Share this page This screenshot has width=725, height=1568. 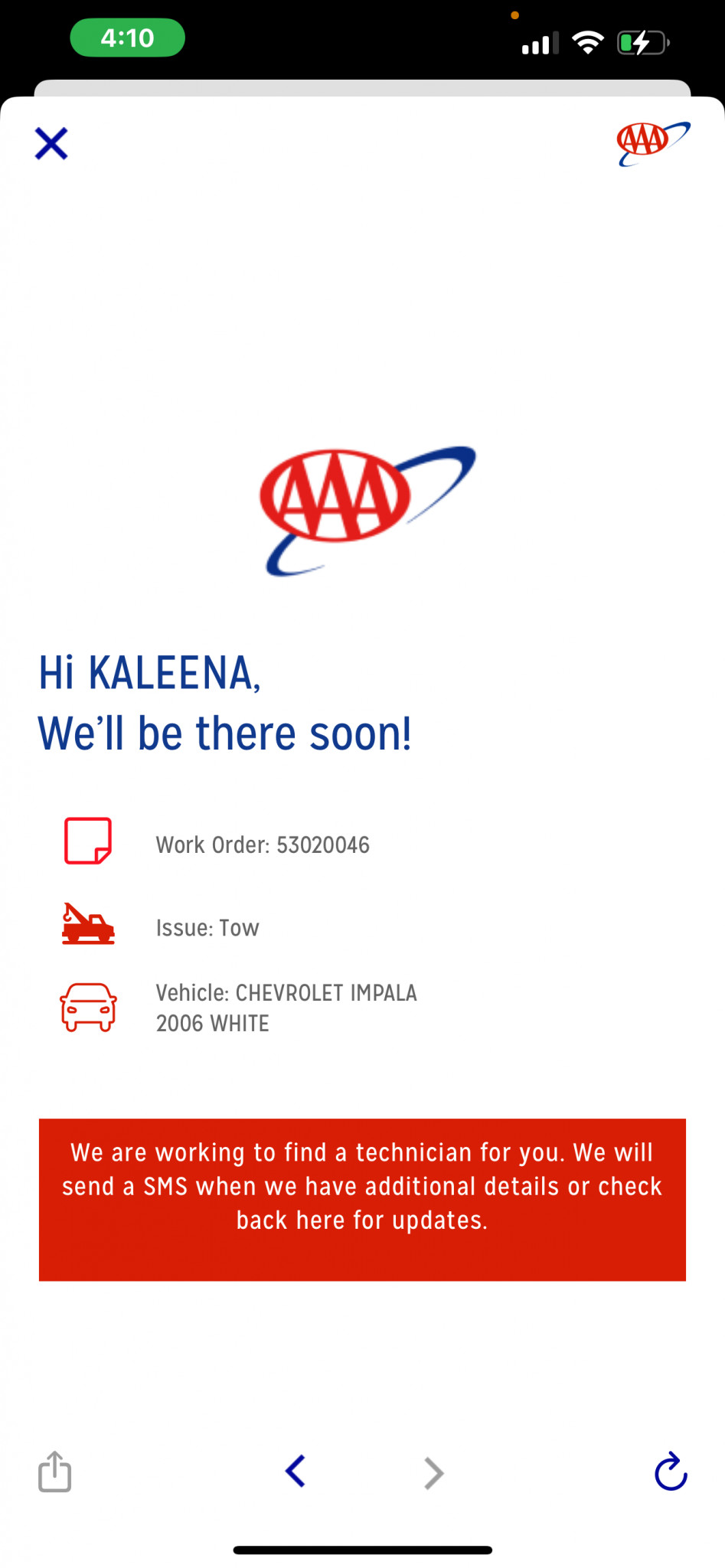click(55, 1471)
